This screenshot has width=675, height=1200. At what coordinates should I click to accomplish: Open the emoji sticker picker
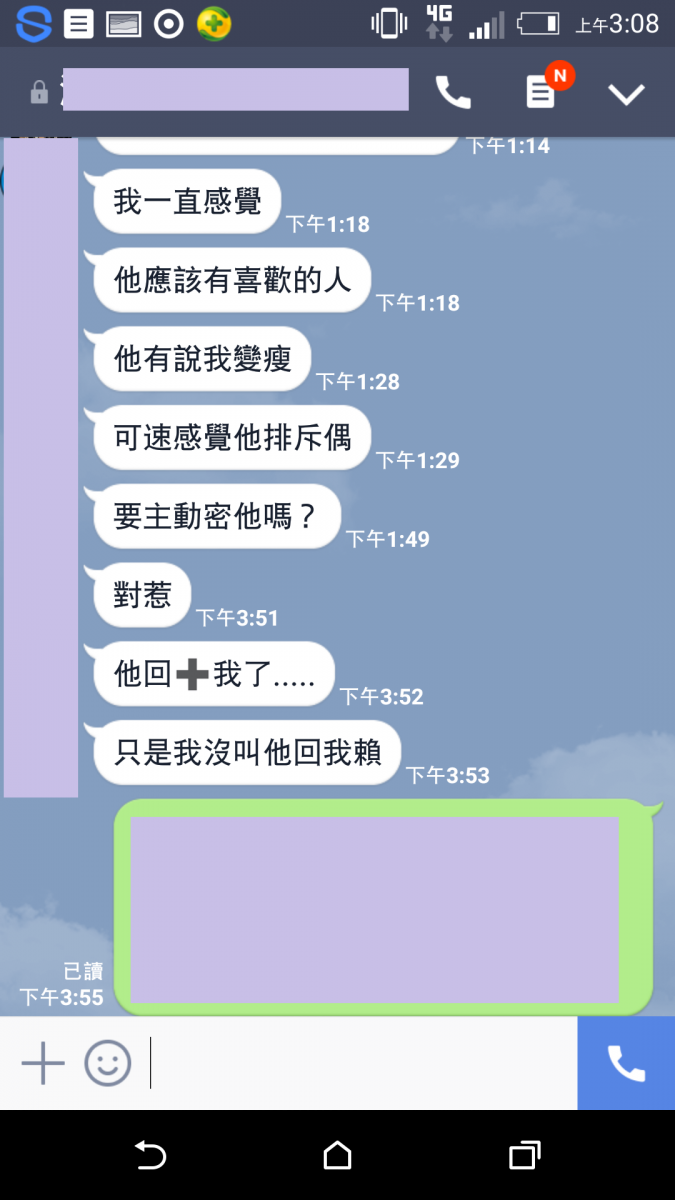point(107,1063)
